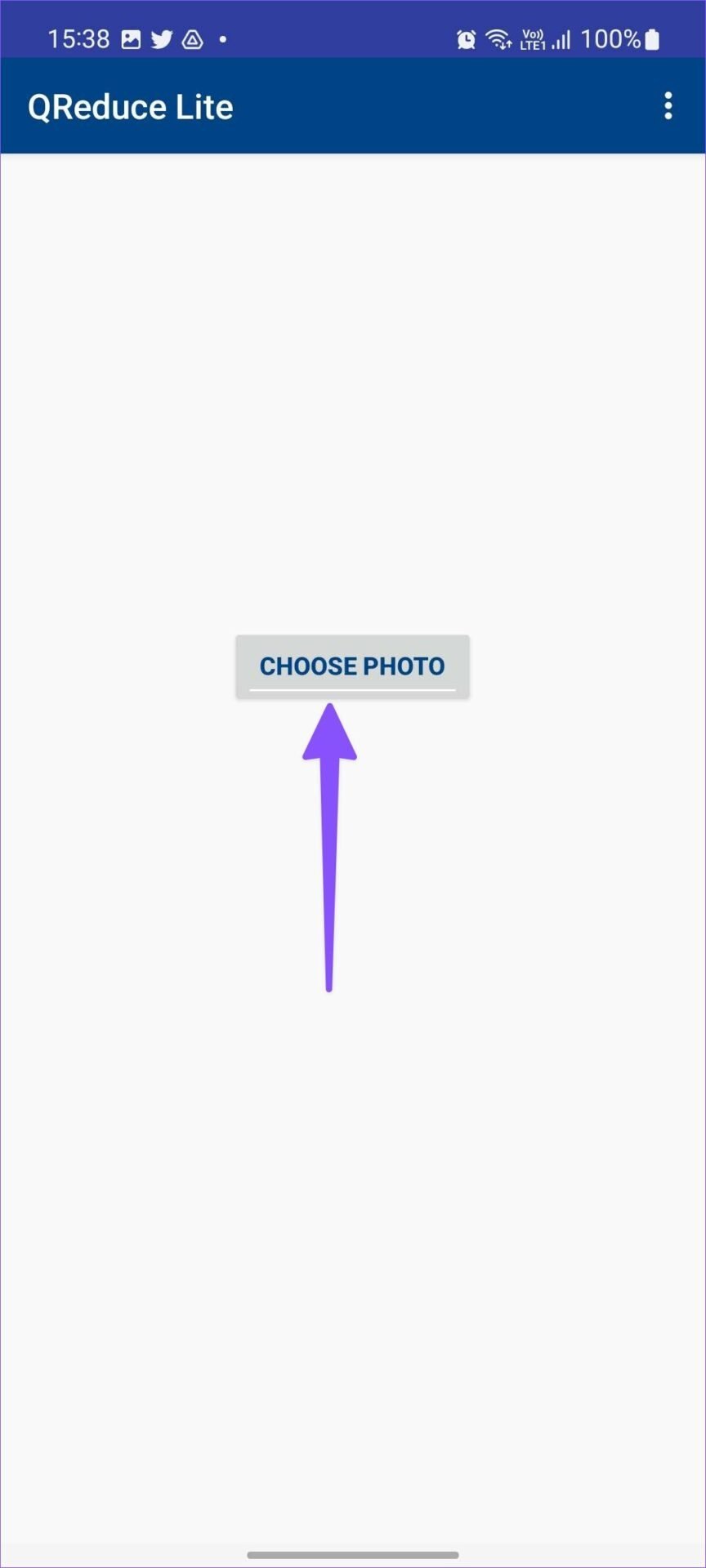Open the three-dot overflow menu
This screenshot has width=706, height=1568.
pyautogui.click(x=668, y=106)
